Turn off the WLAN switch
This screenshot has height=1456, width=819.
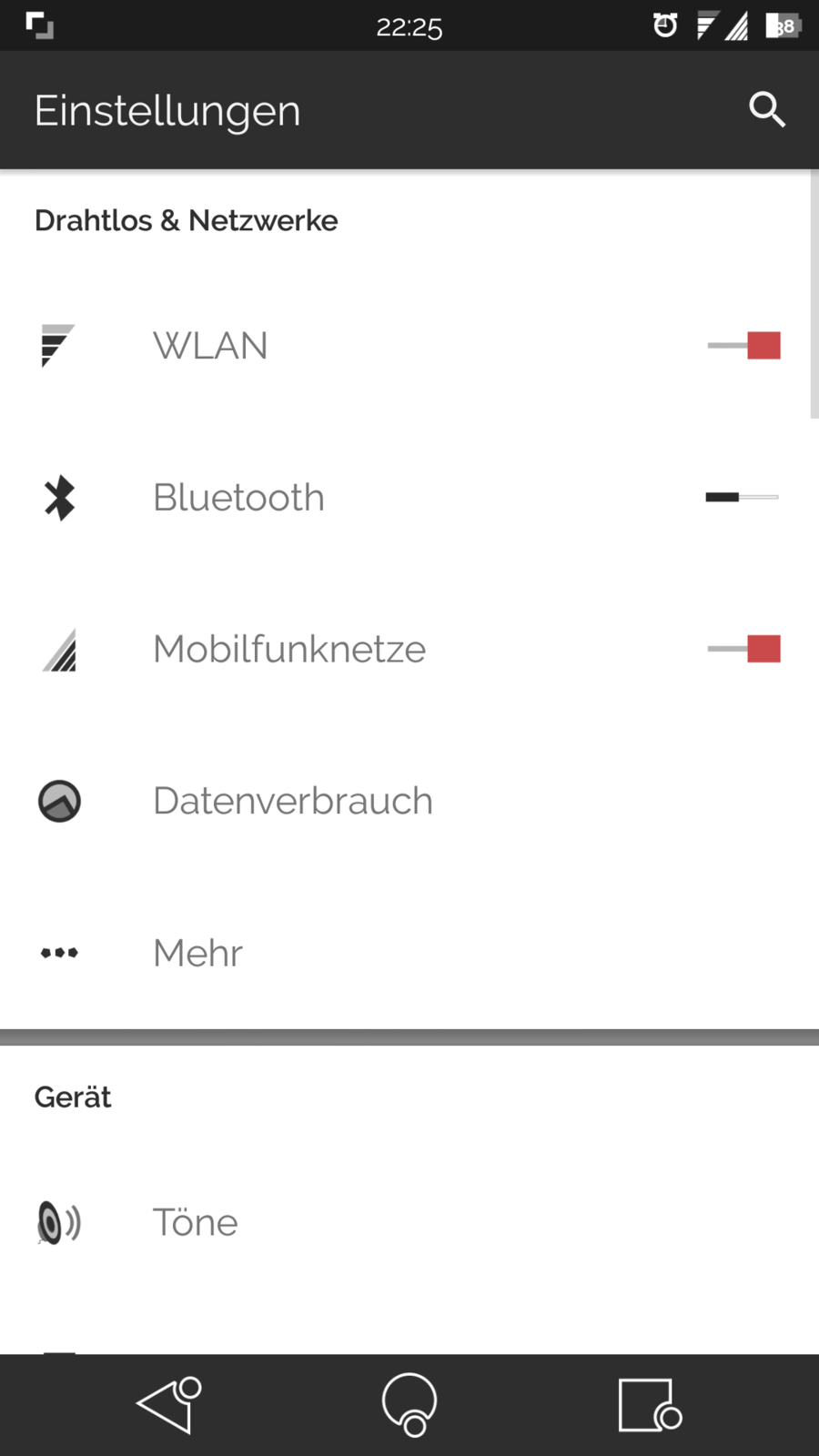pyautogui.click(x=744, y=346)
